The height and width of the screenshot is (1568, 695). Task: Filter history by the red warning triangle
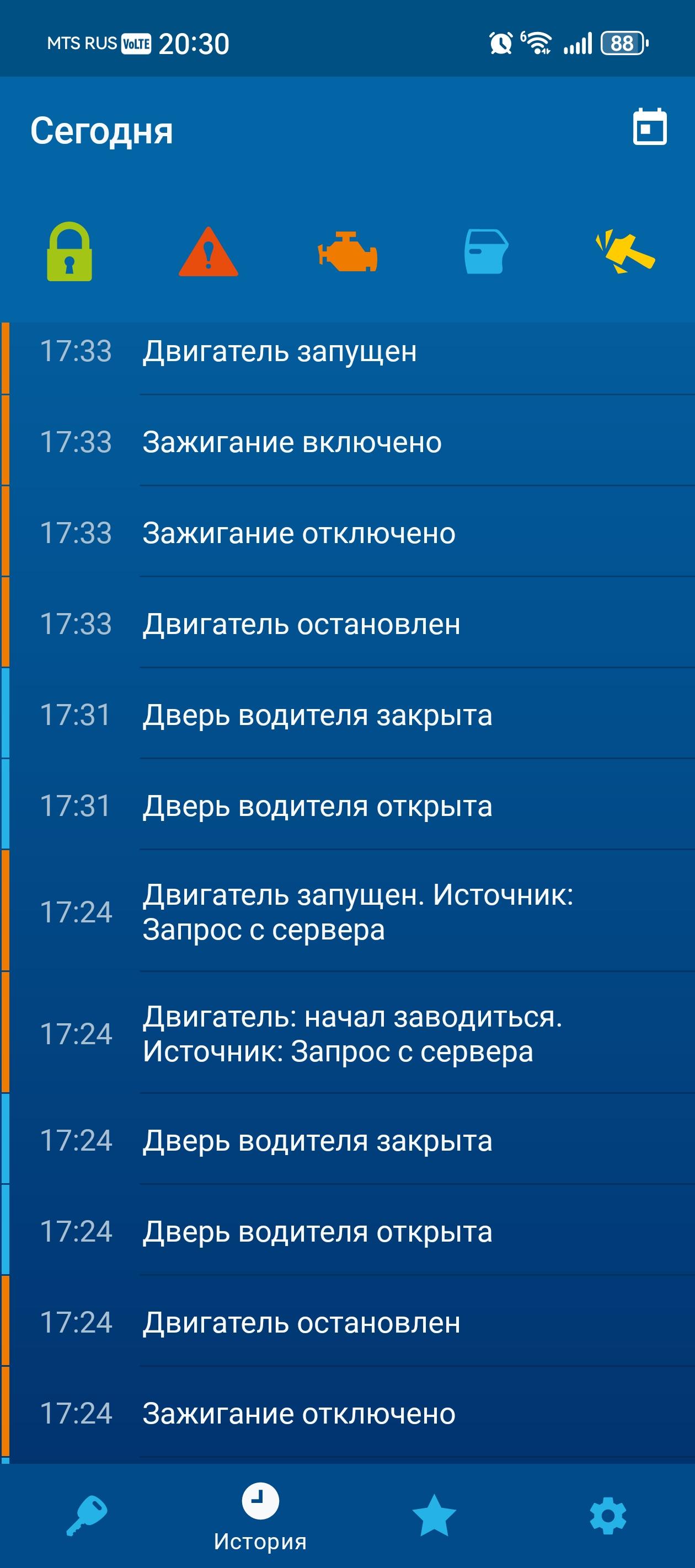pos(209,252)
